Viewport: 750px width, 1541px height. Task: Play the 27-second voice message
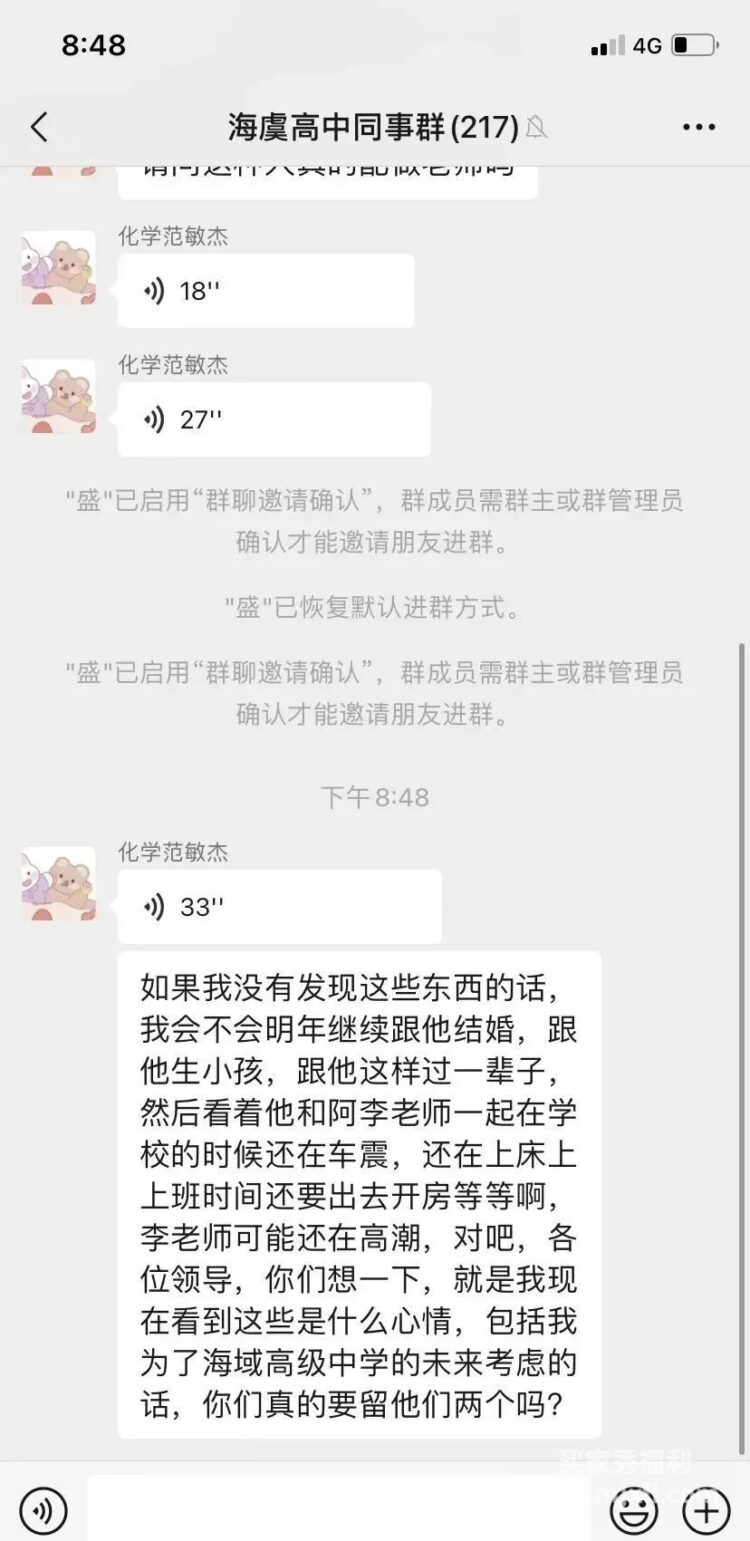tap(273, 420)
